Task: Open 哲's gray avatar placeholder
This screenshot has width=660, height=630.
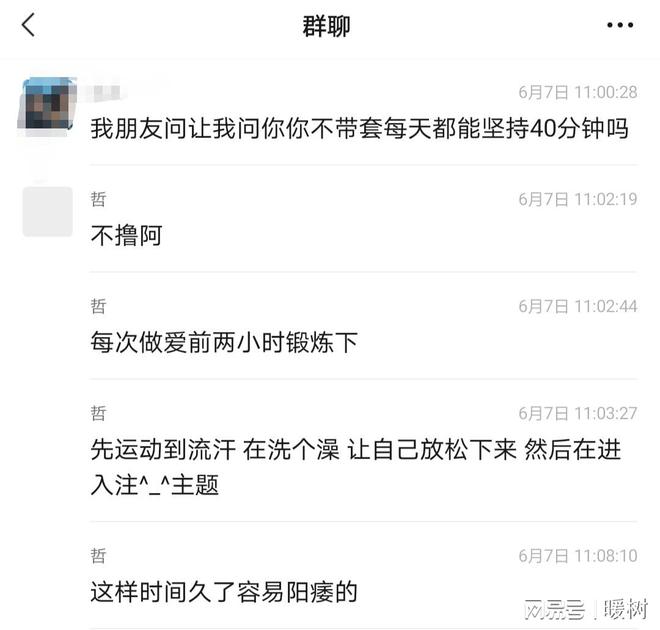Action: click(x=47, y=211)
